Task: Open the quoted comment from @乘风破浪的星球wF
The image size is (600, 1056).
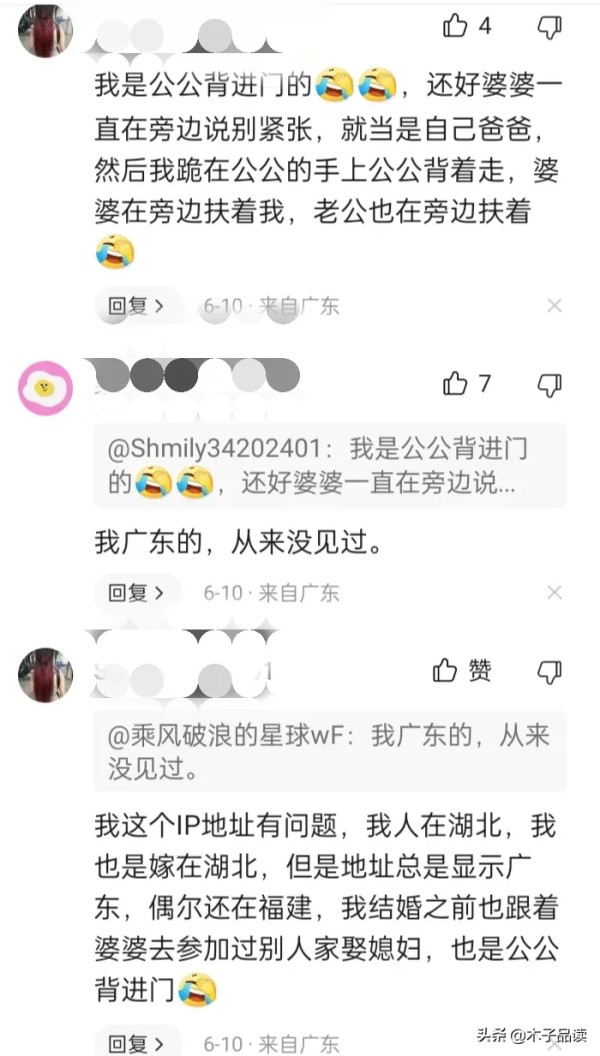Action: coord(330,754)
